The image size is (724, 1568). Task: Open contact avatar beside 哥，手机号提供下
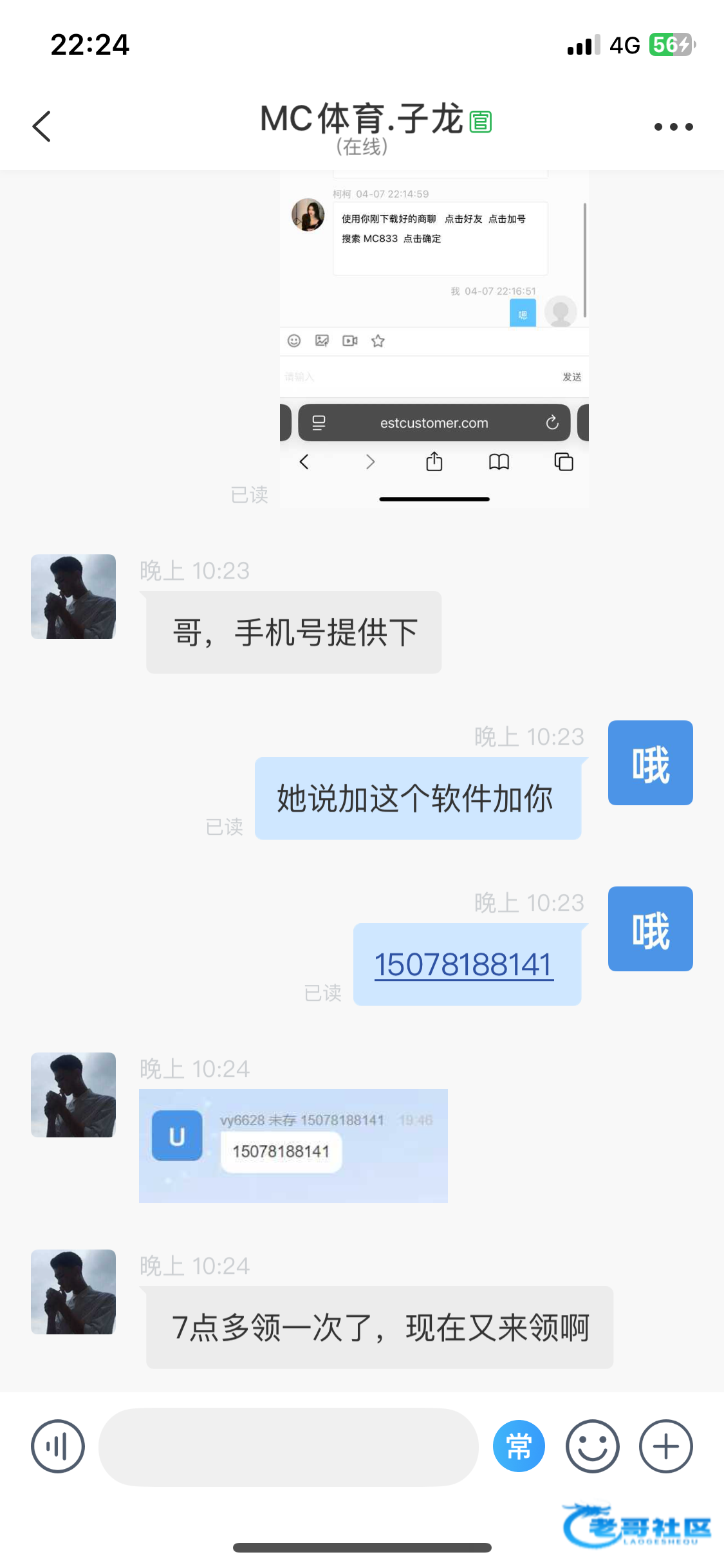tap(73, 597)
